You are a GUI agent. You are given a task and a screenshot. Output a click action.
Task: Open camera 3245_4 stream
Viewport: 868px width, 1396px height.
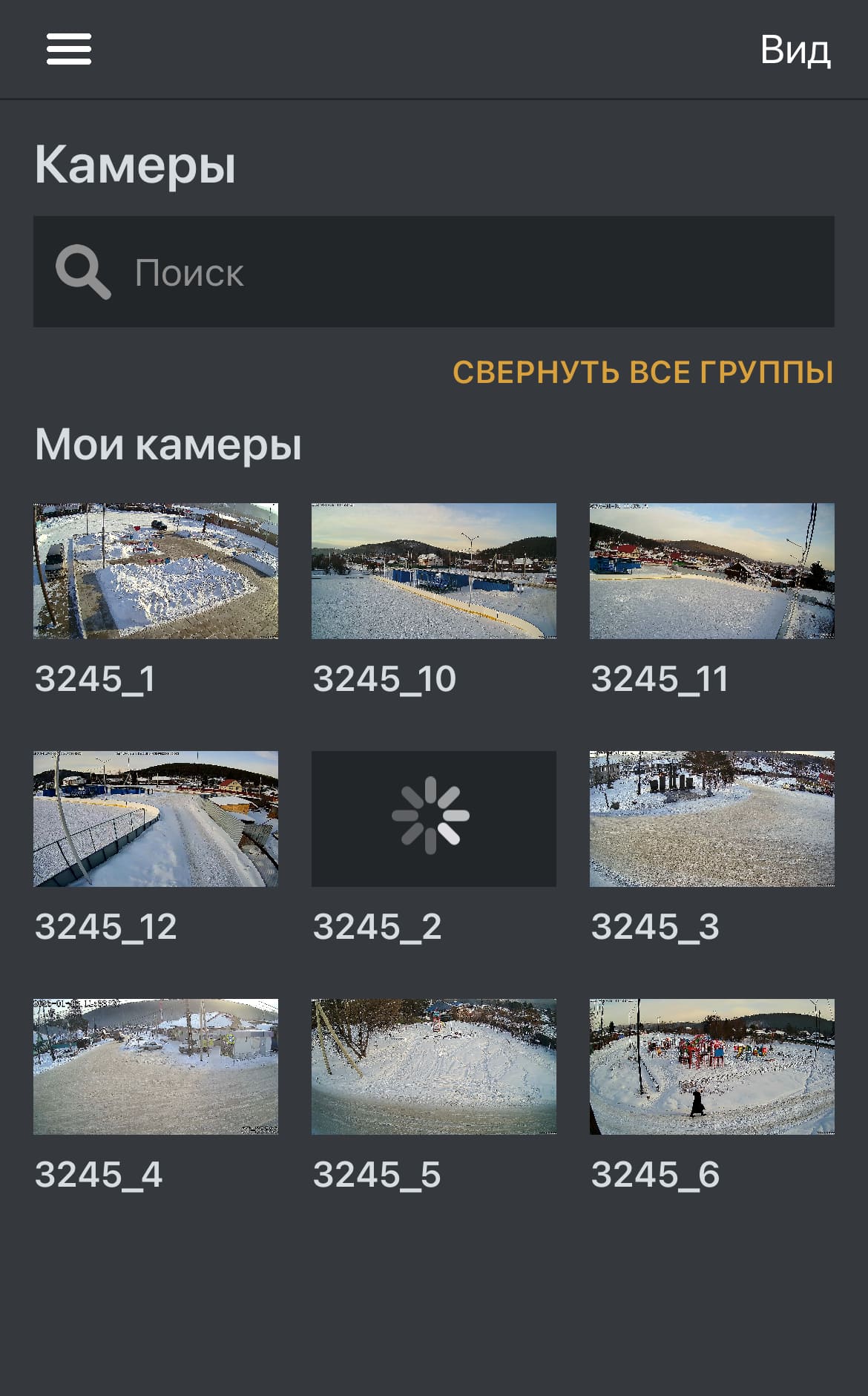(156, 1066)
